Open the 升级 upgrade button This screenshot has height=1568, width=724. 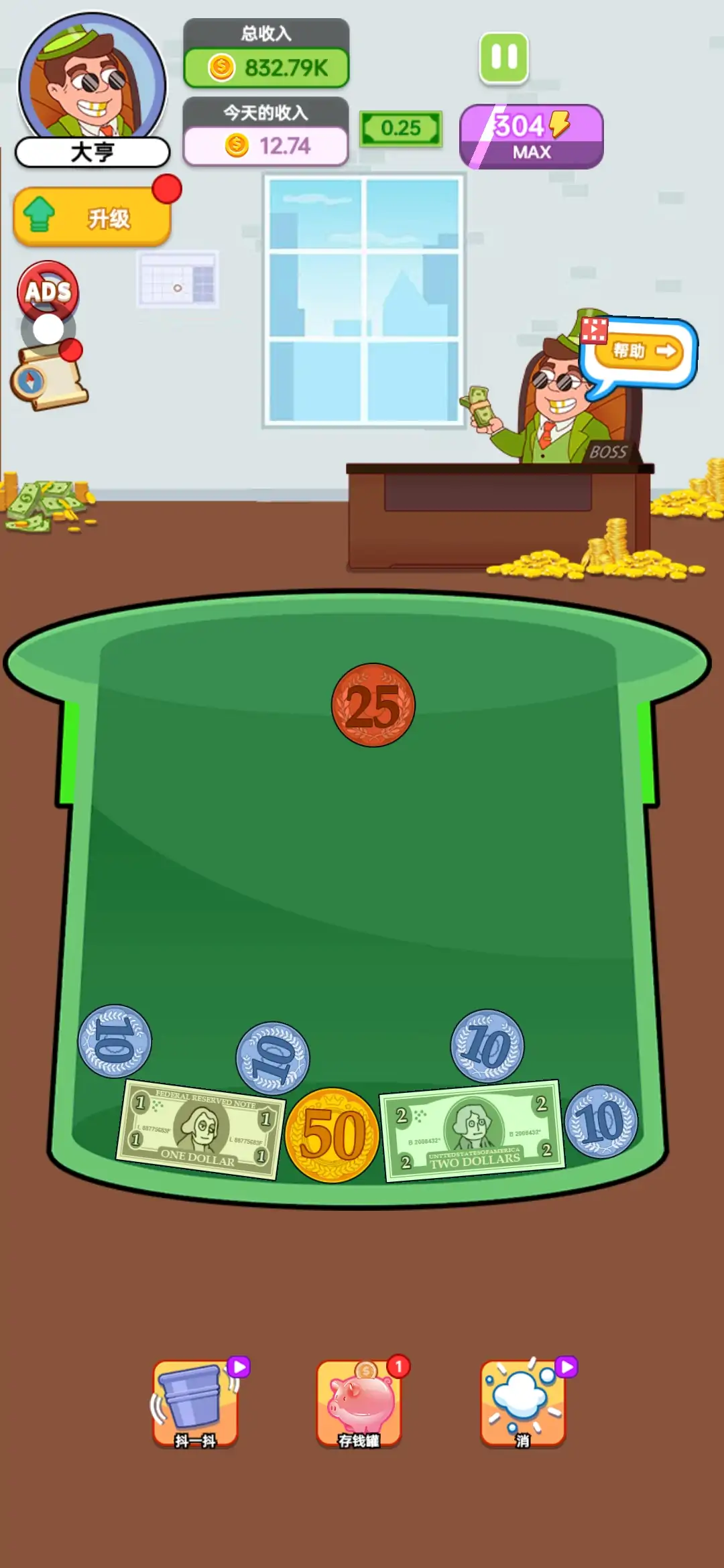93,217
